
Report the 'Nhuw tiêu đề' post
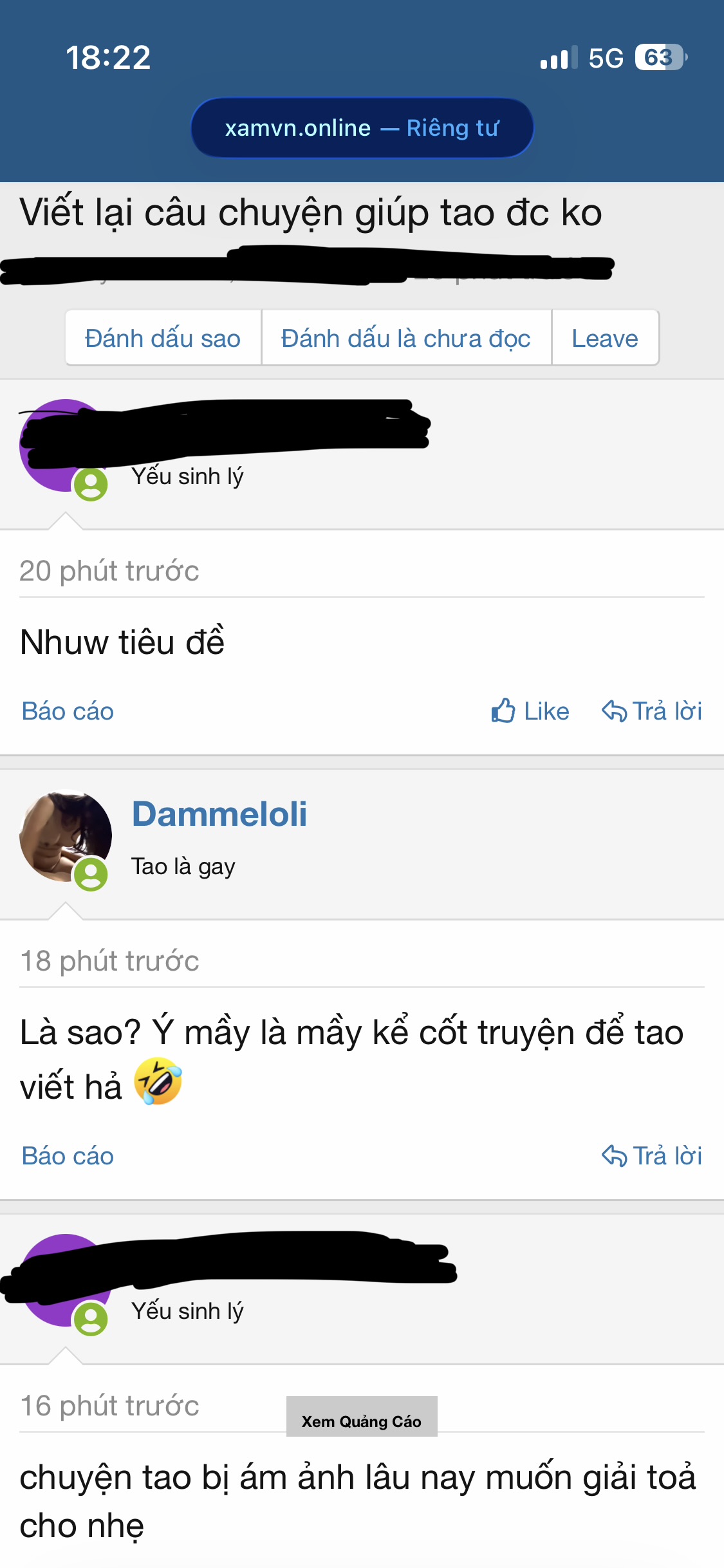point(68,711)
